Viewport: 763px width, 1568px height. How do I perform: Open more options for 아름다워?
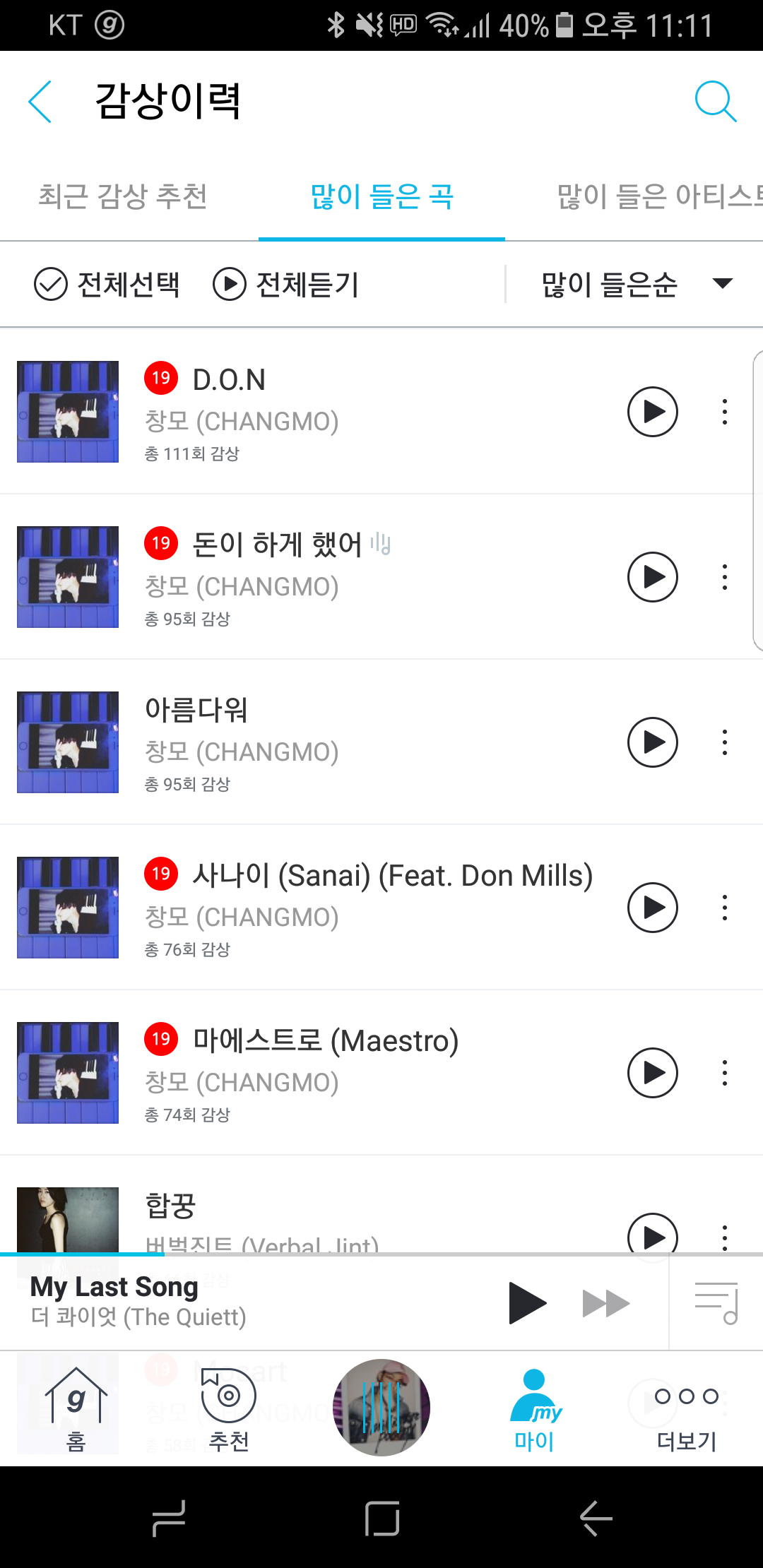[725, 742]
